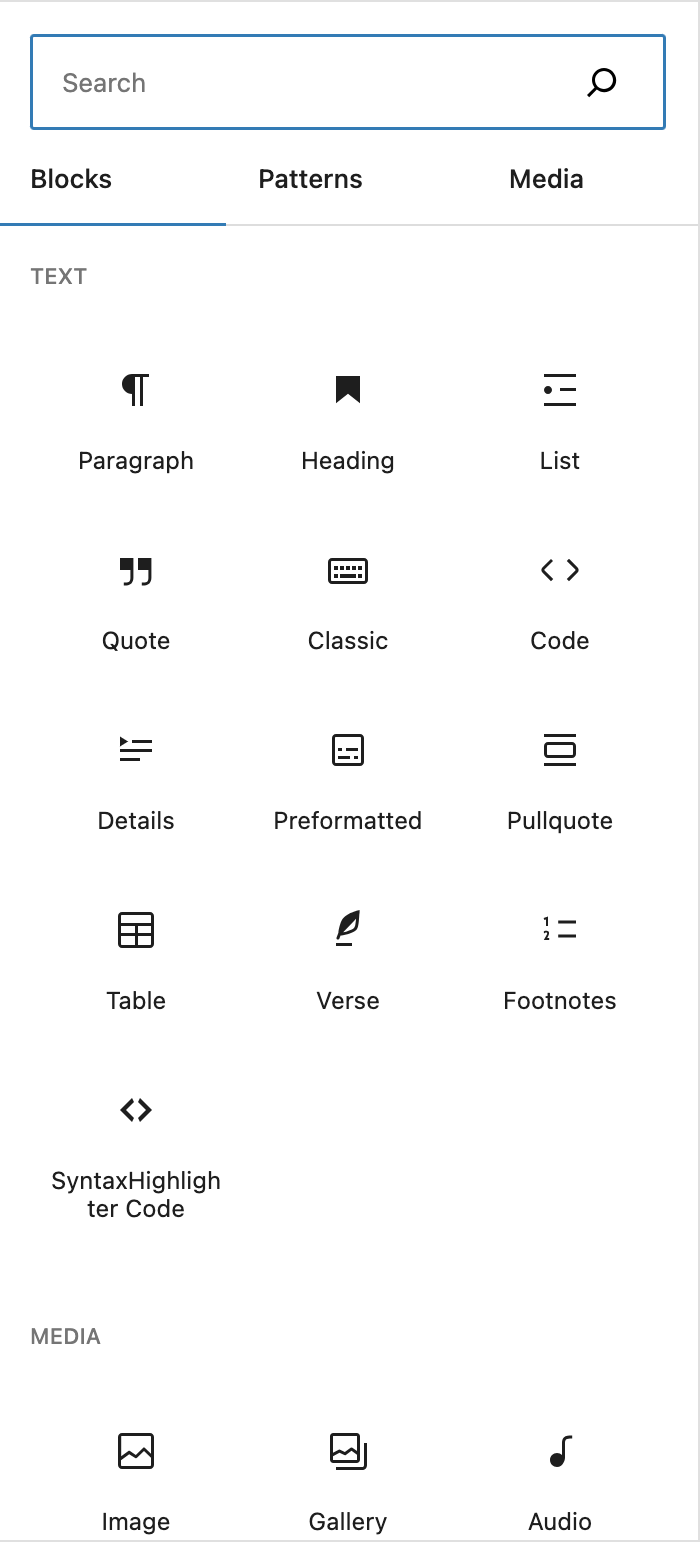
Task: Add a Gallery block
Action: [348, 1480]
